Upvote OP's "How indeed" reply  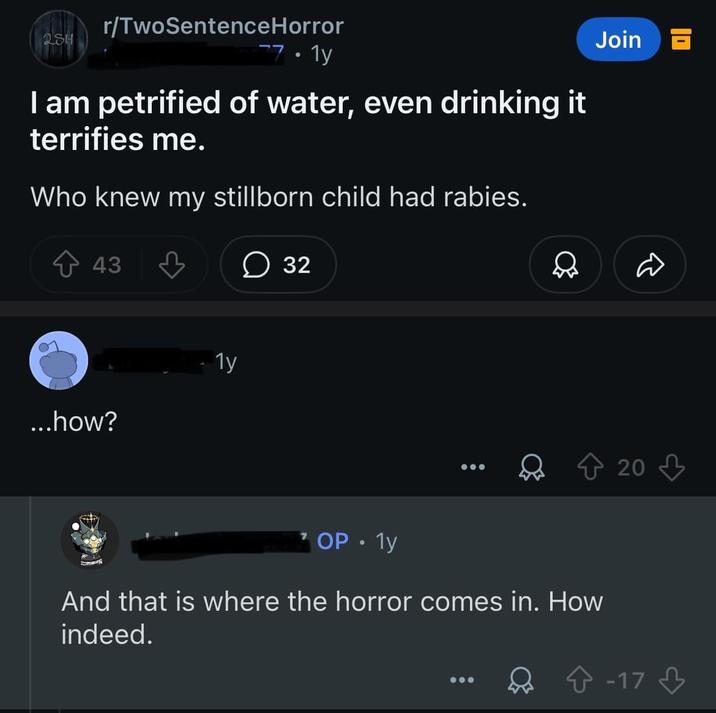577,681
